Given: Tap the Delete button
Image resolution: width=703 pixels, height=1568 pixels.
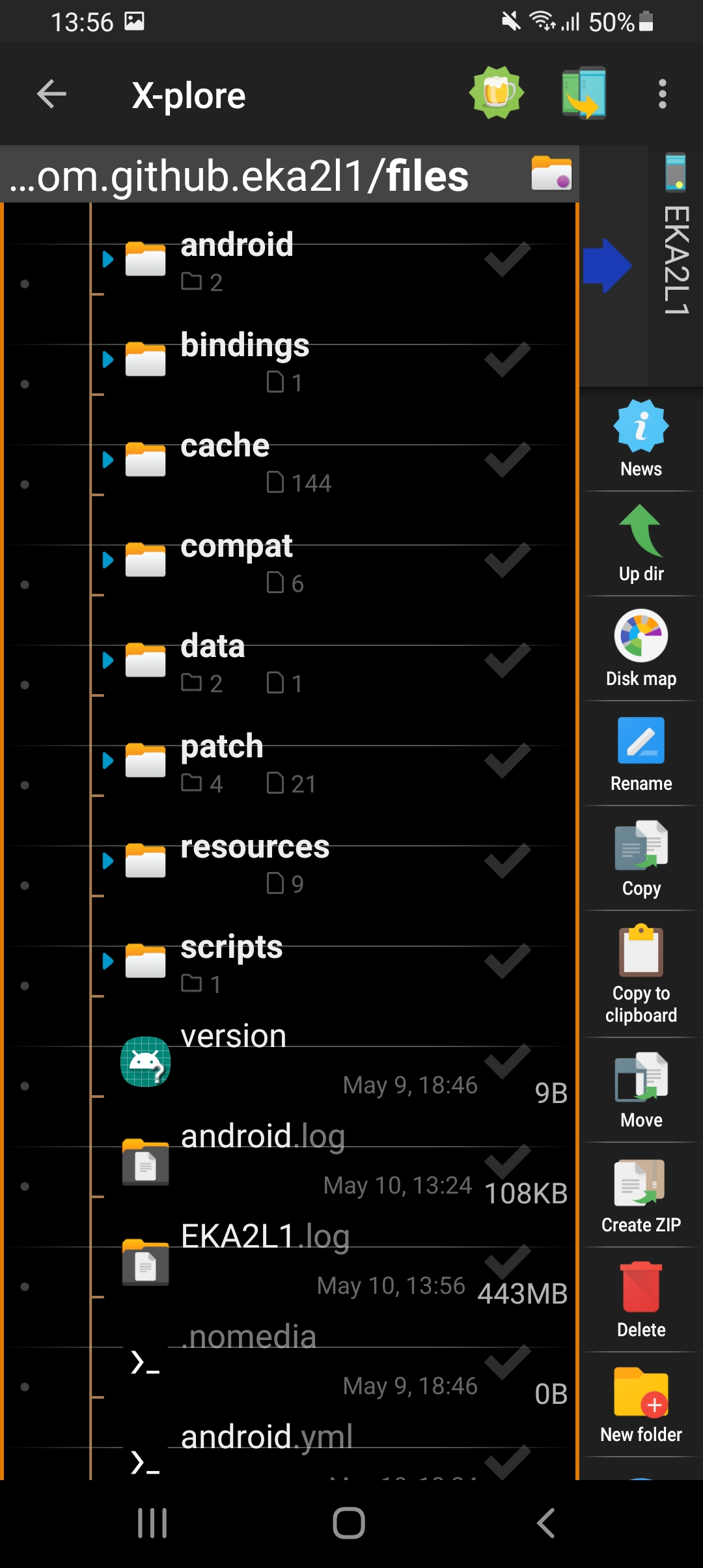Looking at the screenshot, I should click(641, 1300).
